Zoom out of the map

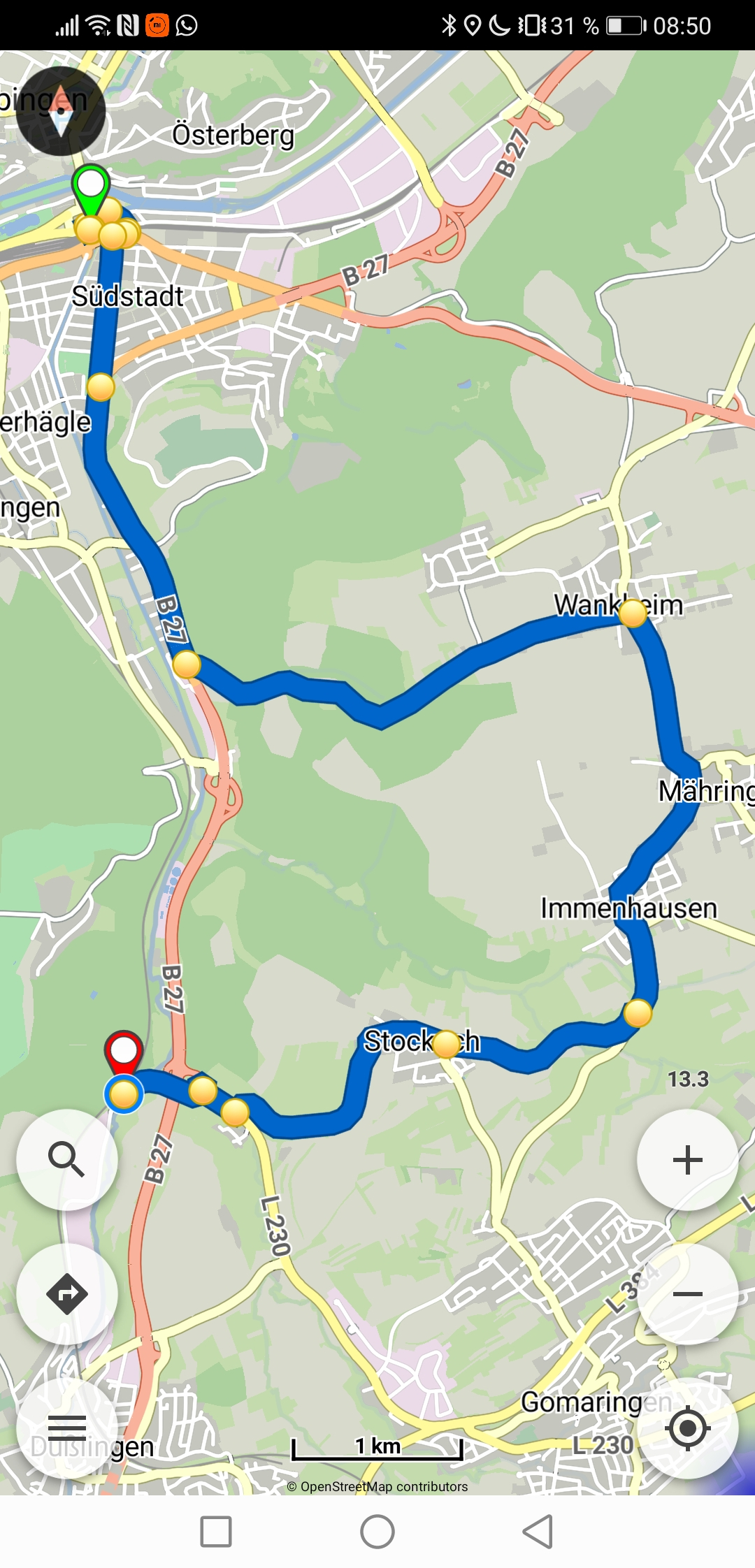tap(687, 1293)
